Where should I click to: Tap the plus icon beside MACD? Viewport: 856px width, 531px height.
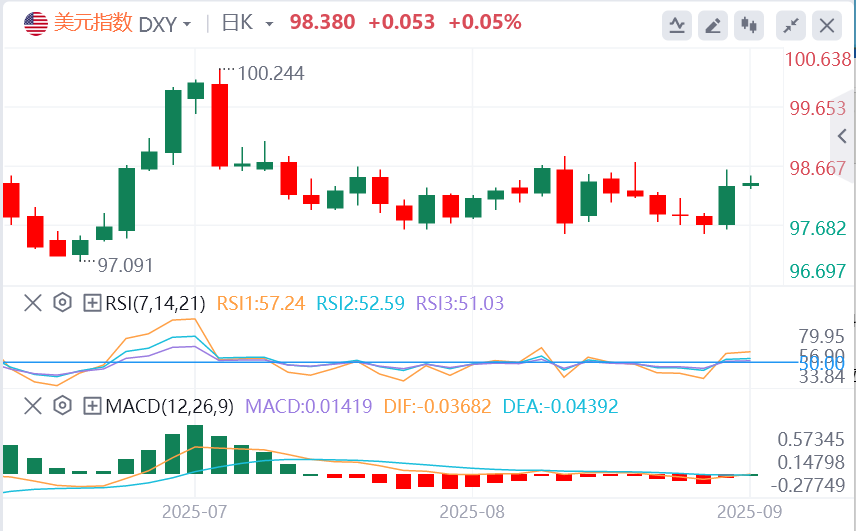[x=92, y=406]
